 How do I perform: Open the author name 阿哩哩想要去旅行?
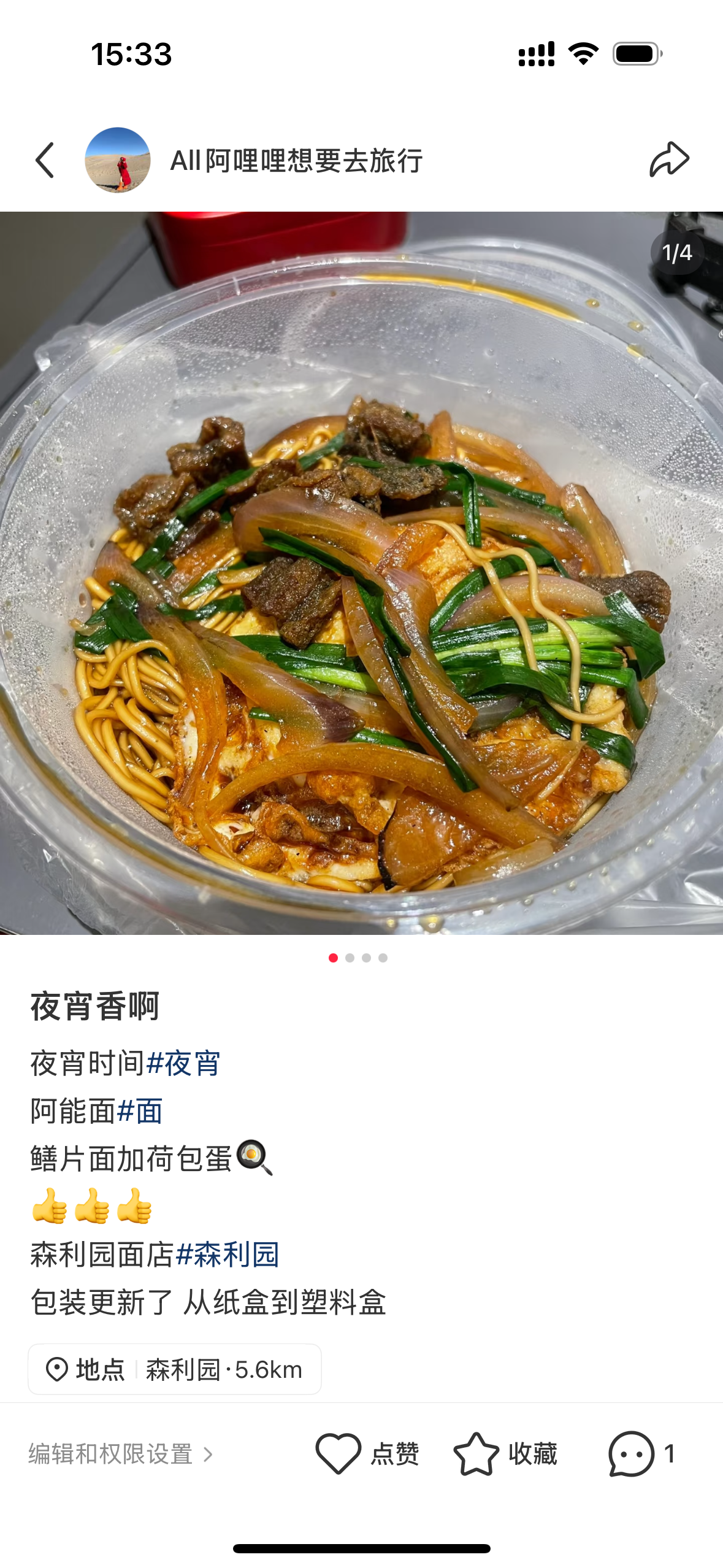[x=296, y=161]
